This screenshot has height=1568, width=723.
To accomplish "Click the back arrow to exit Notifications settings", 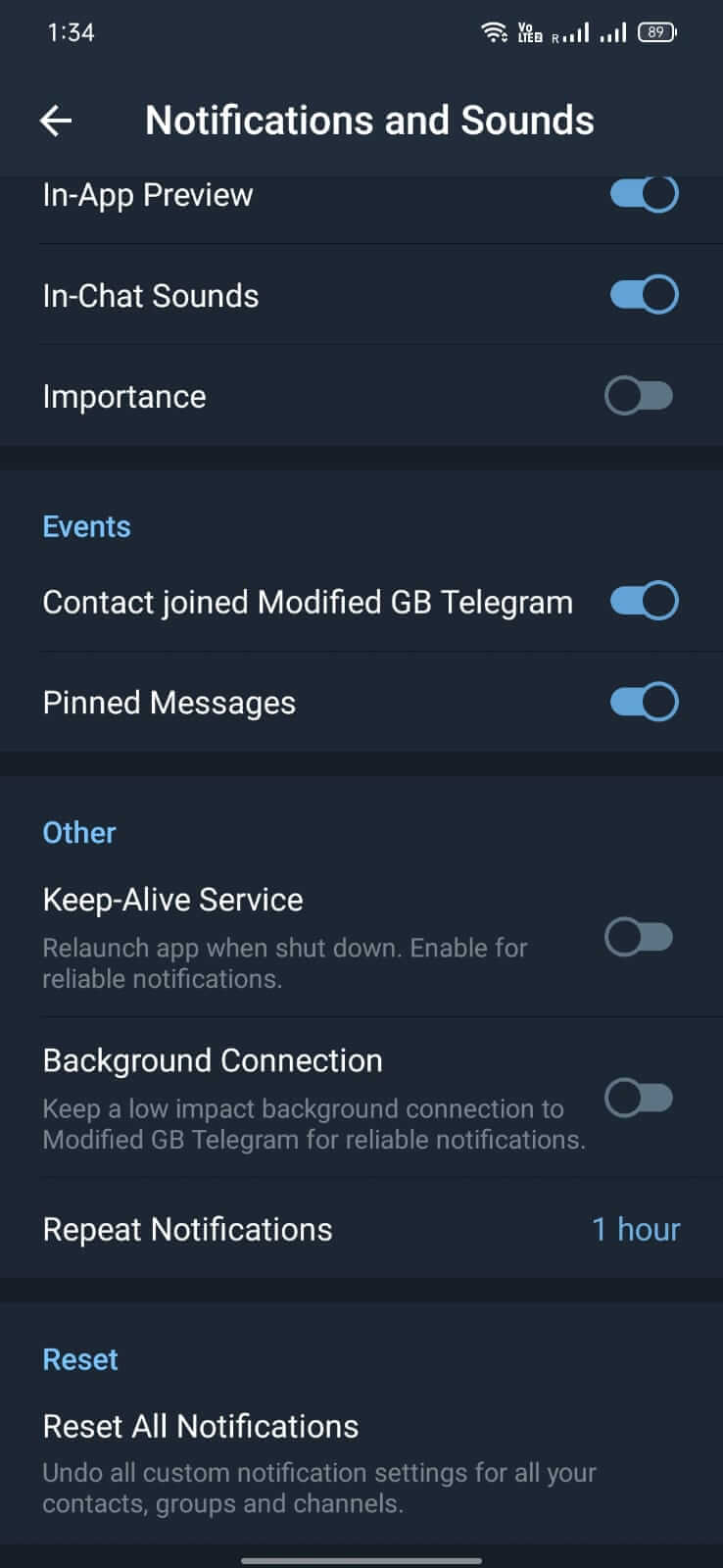I will [56, 120].
